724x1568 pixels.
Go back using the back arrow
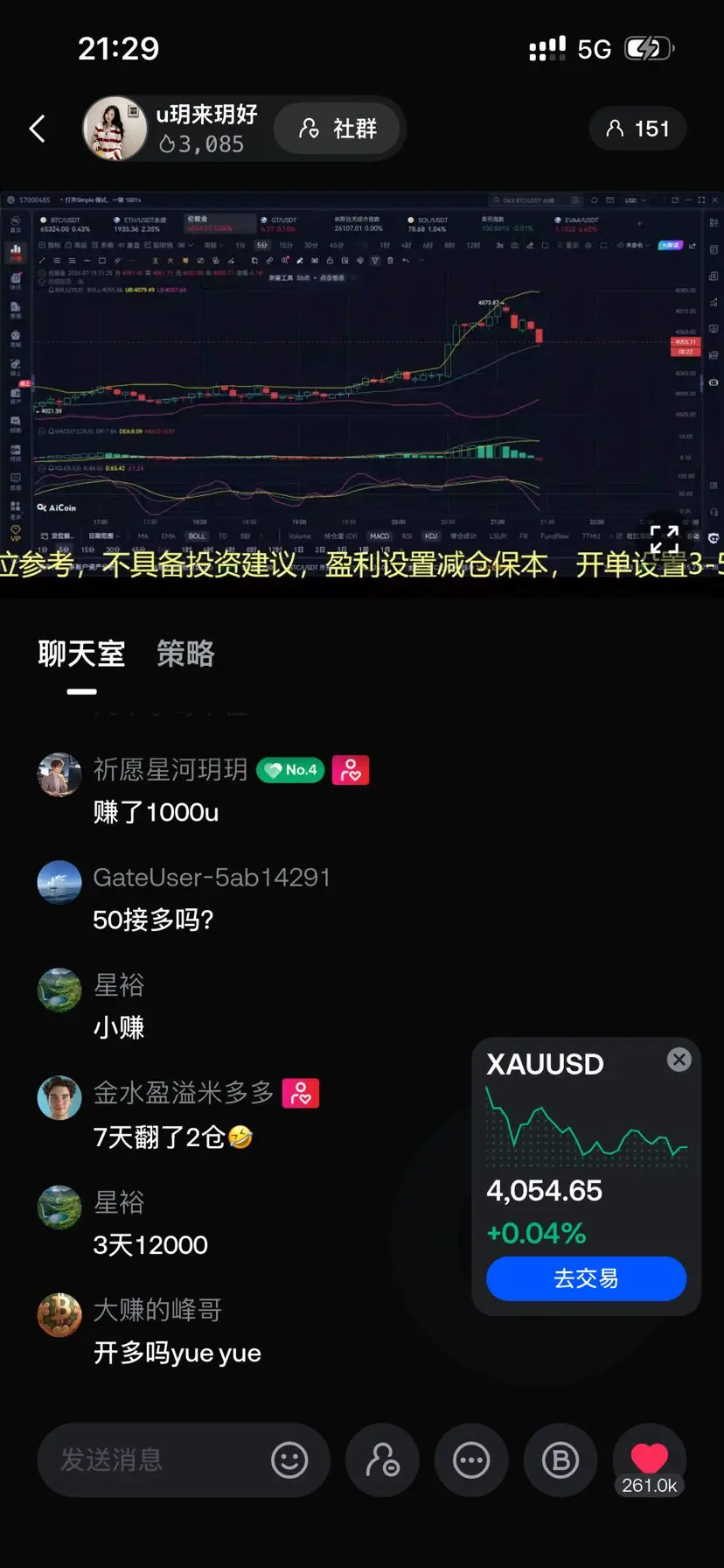point(37,129)
